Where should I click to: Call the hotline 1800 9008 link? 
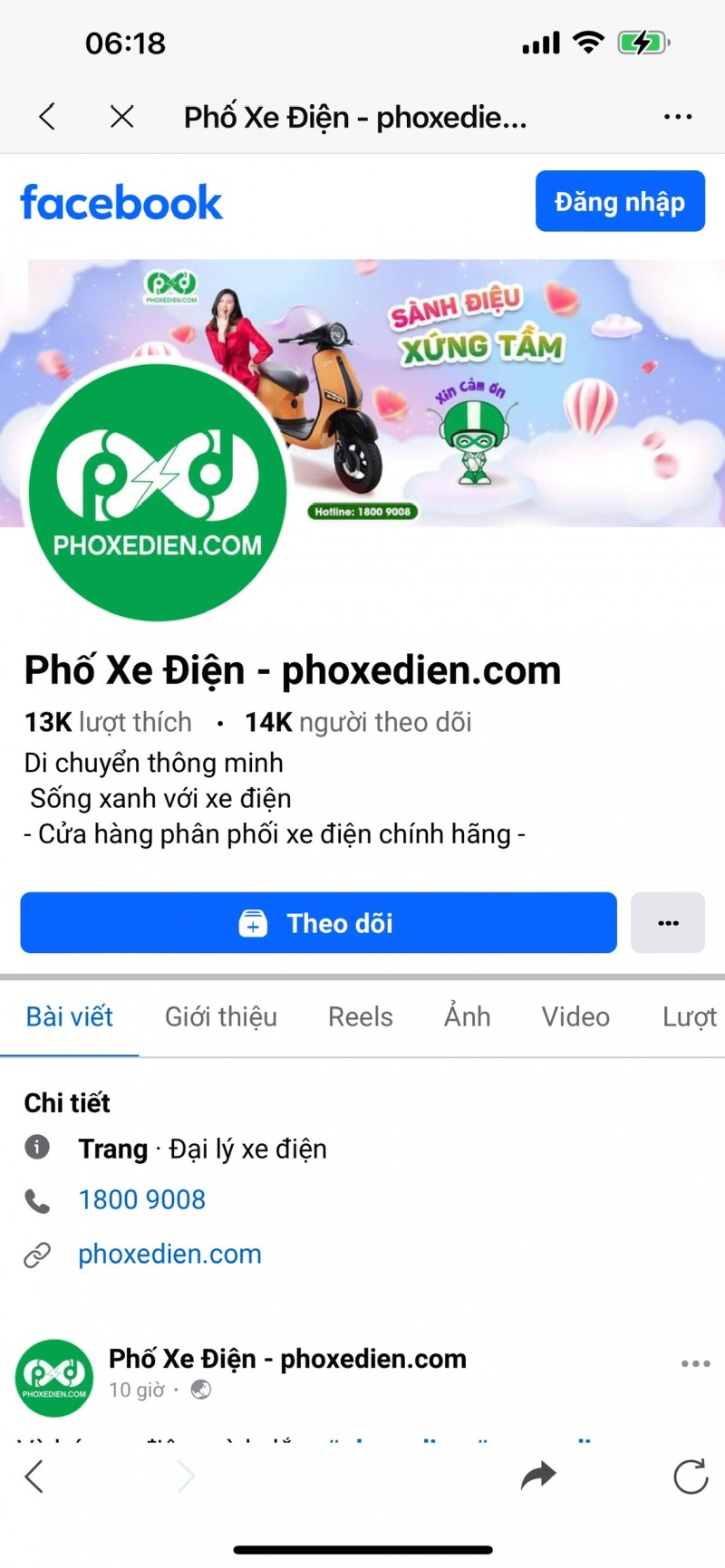tap(142, 1199)
